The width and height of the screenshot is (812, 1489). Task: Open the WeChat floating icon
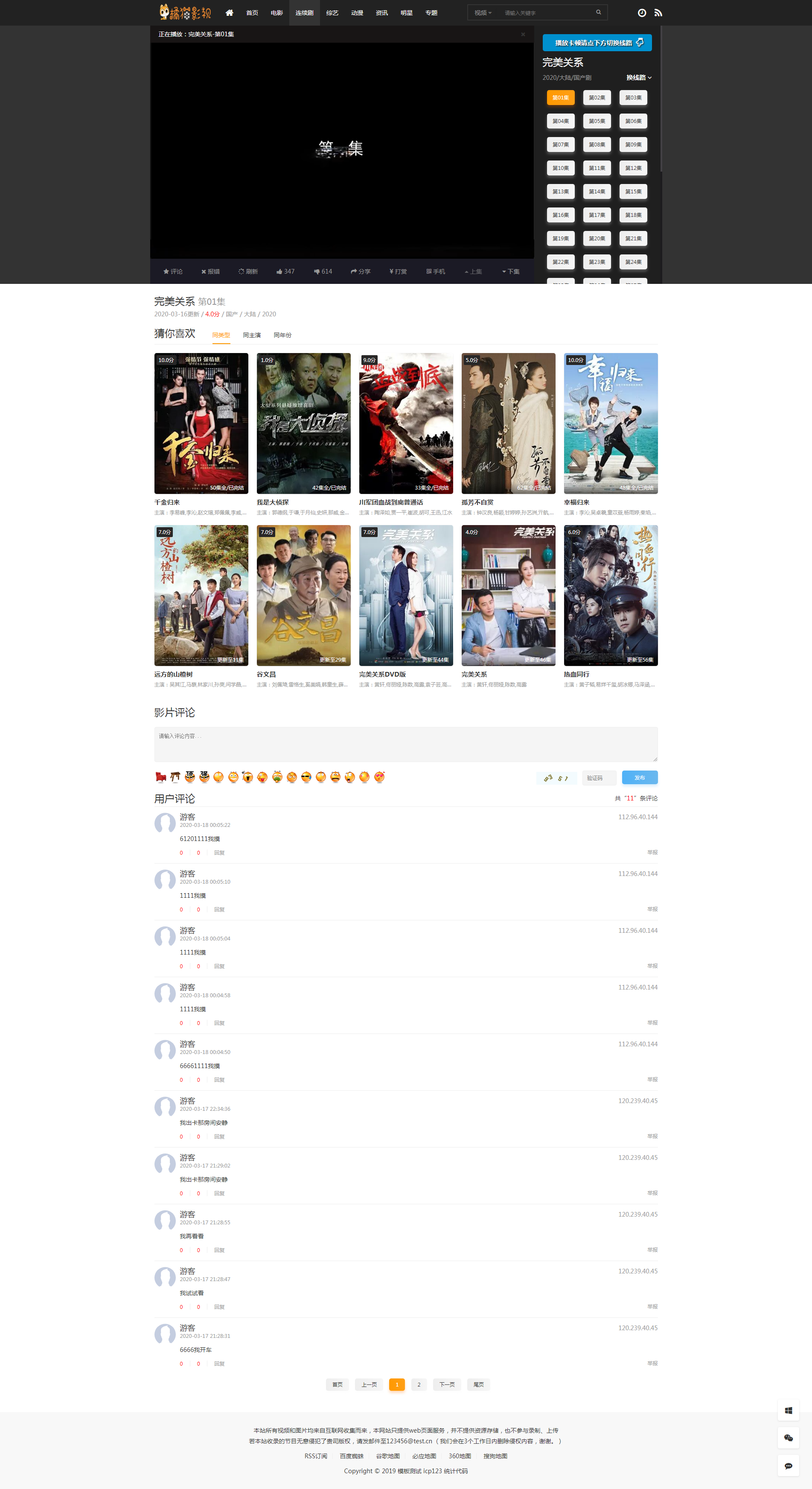pos(788,1438)
